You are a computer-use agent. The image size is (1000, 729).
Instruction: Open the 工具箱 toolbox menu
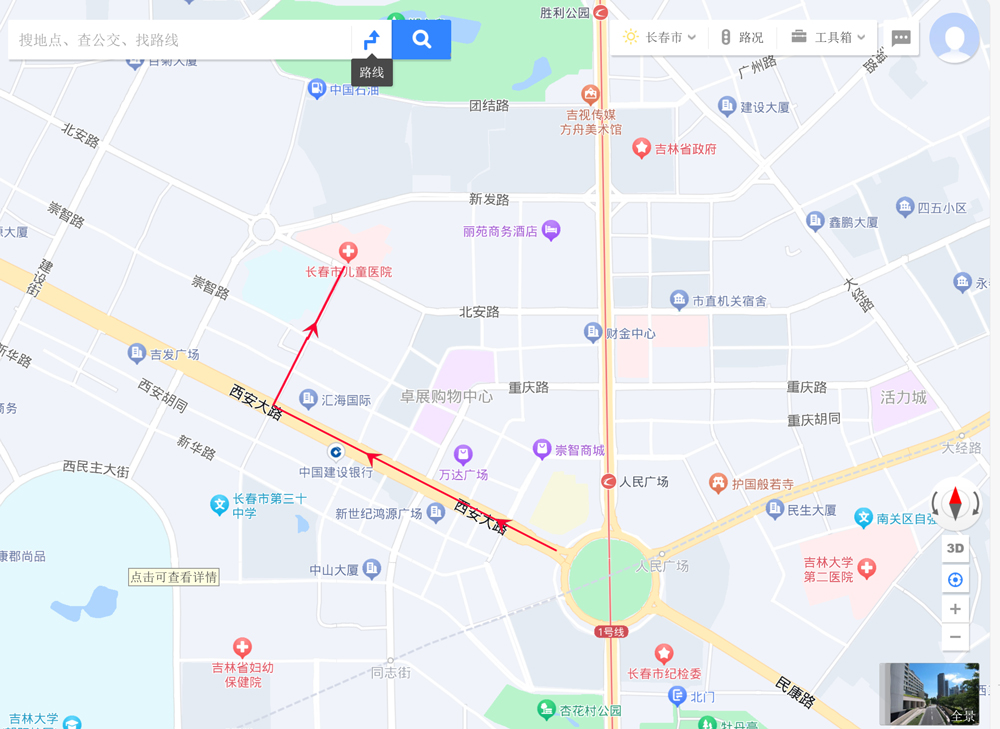click(828, 38)
